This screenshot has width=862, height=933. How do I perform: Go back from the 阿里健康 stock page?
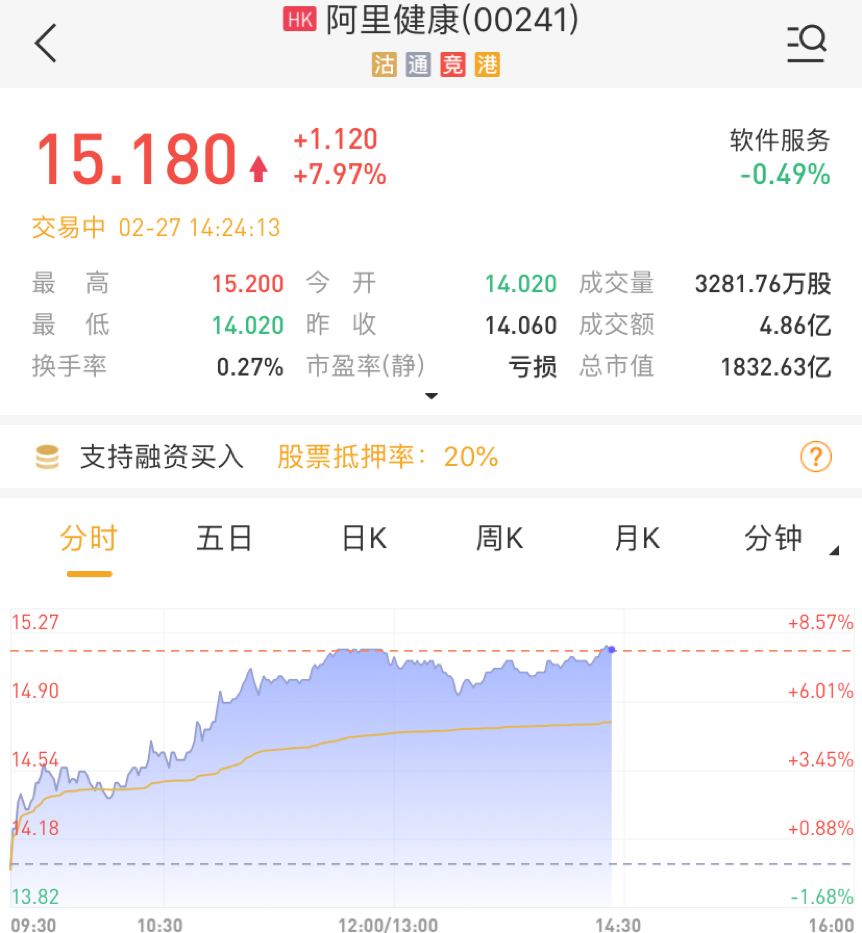click(x=46, y=44)
